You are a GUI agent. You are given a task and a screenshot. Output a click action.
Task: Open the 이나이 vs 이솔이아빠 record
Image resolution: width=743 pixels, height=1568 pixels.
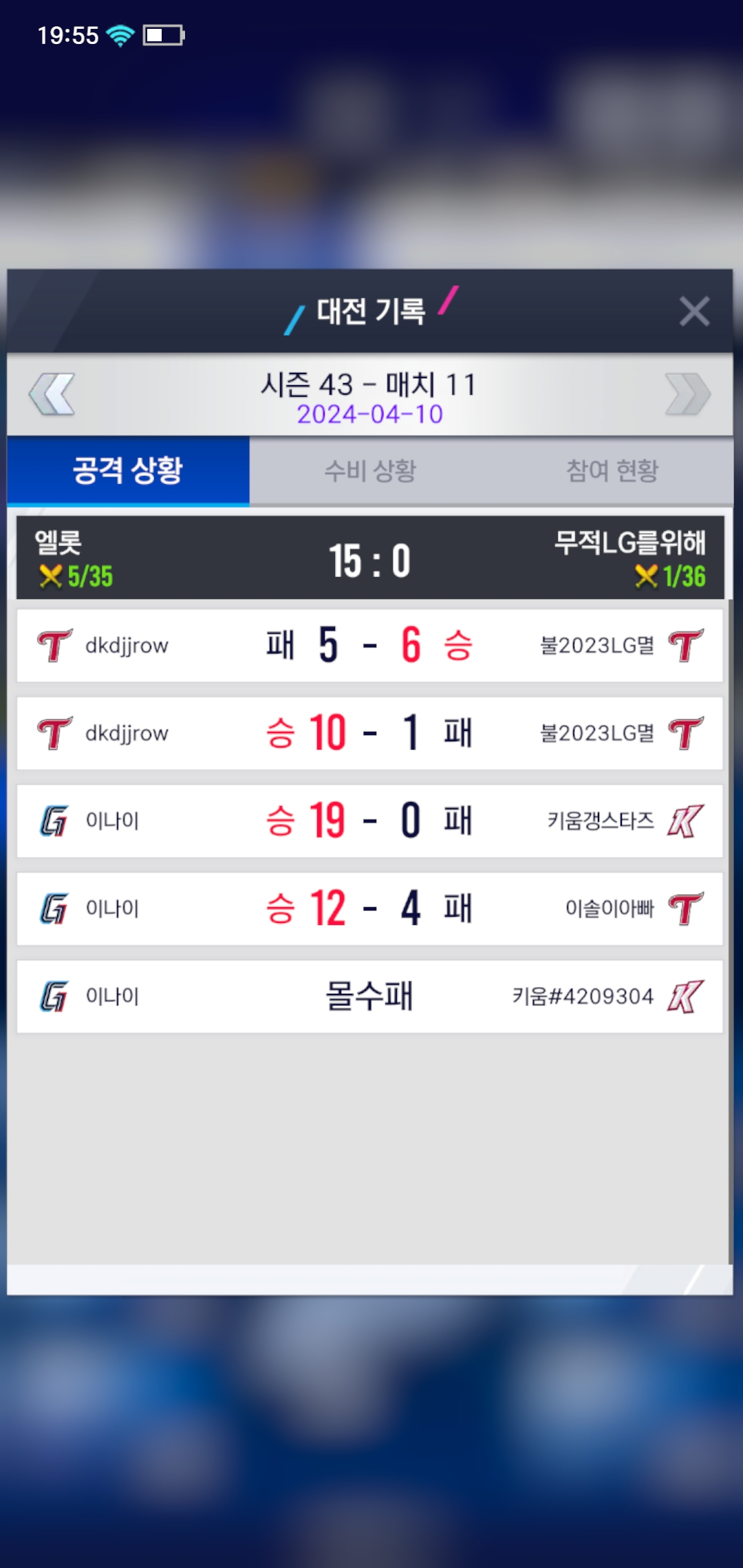pos(369,908)
